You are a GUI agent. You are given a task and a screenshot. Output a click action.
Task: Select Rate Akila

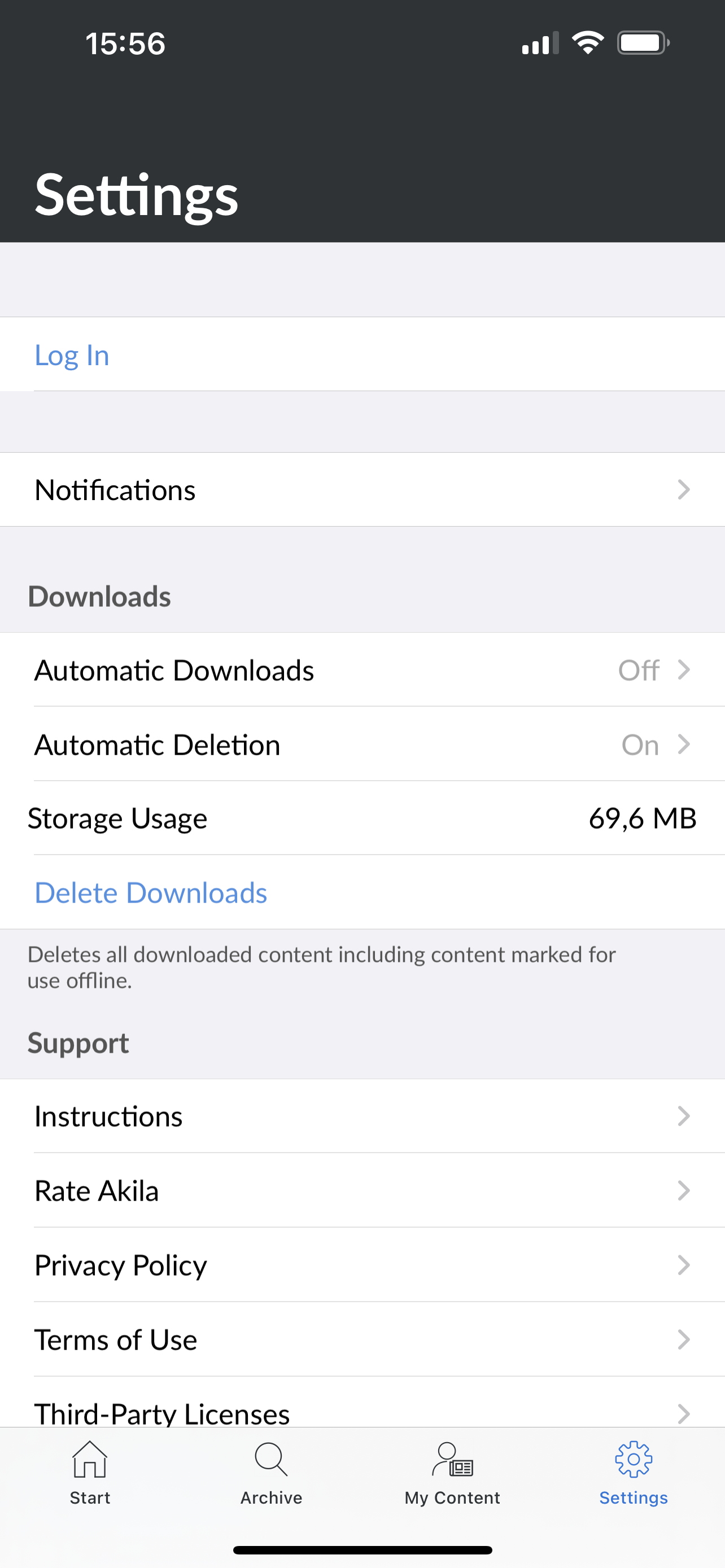[362, 1190]
